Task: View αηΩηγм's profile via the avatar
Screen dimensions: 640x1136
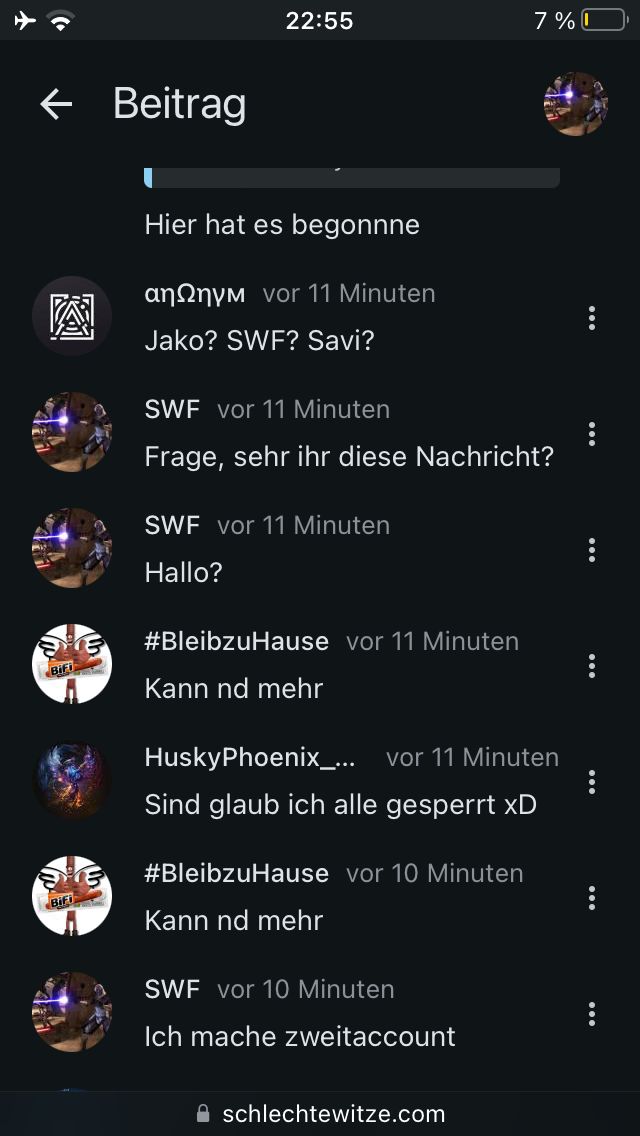Action: [x=72, y=316]
